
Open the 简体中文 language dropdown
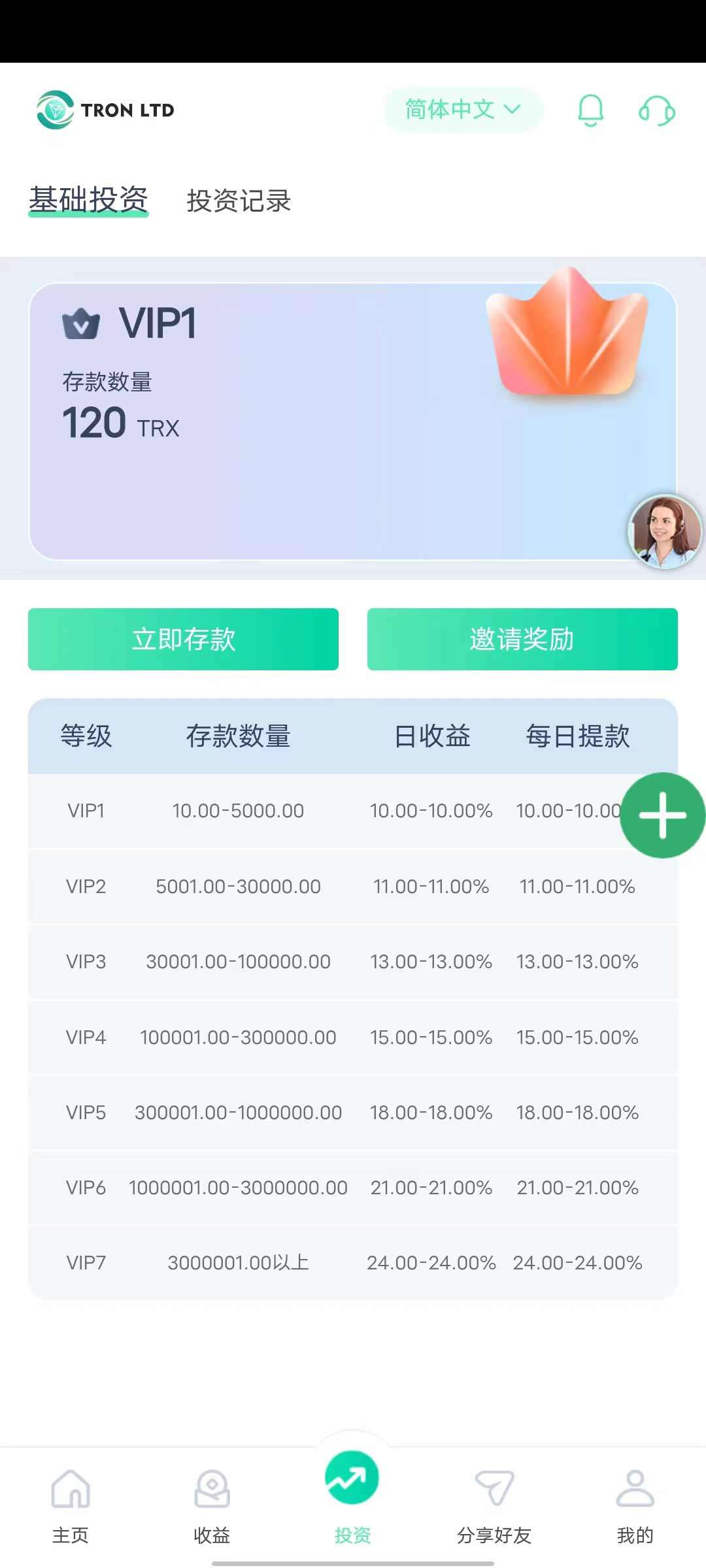coord(463,110)
